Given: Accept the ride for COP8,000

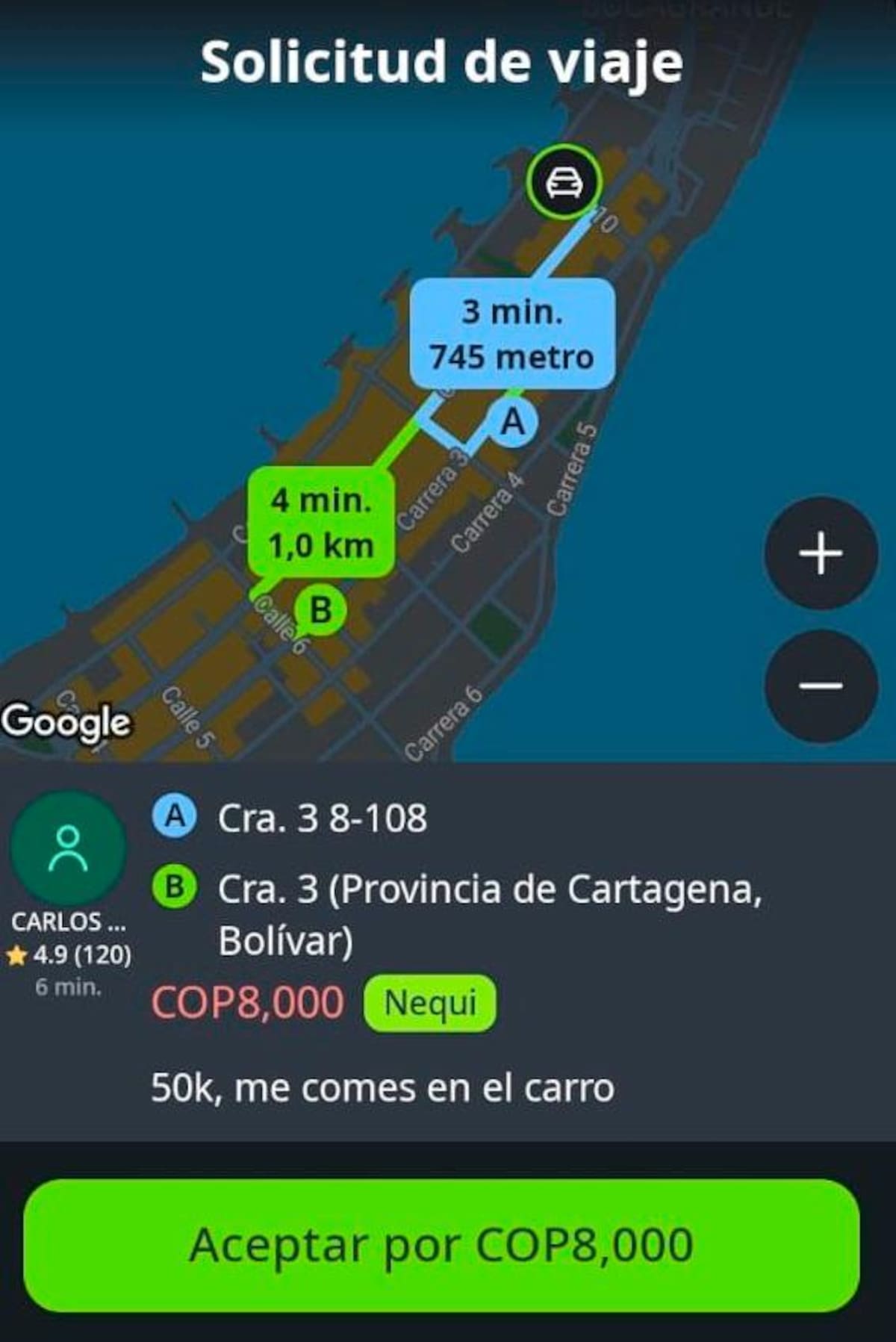Looking at the screenshot, I should (441, 1244).
